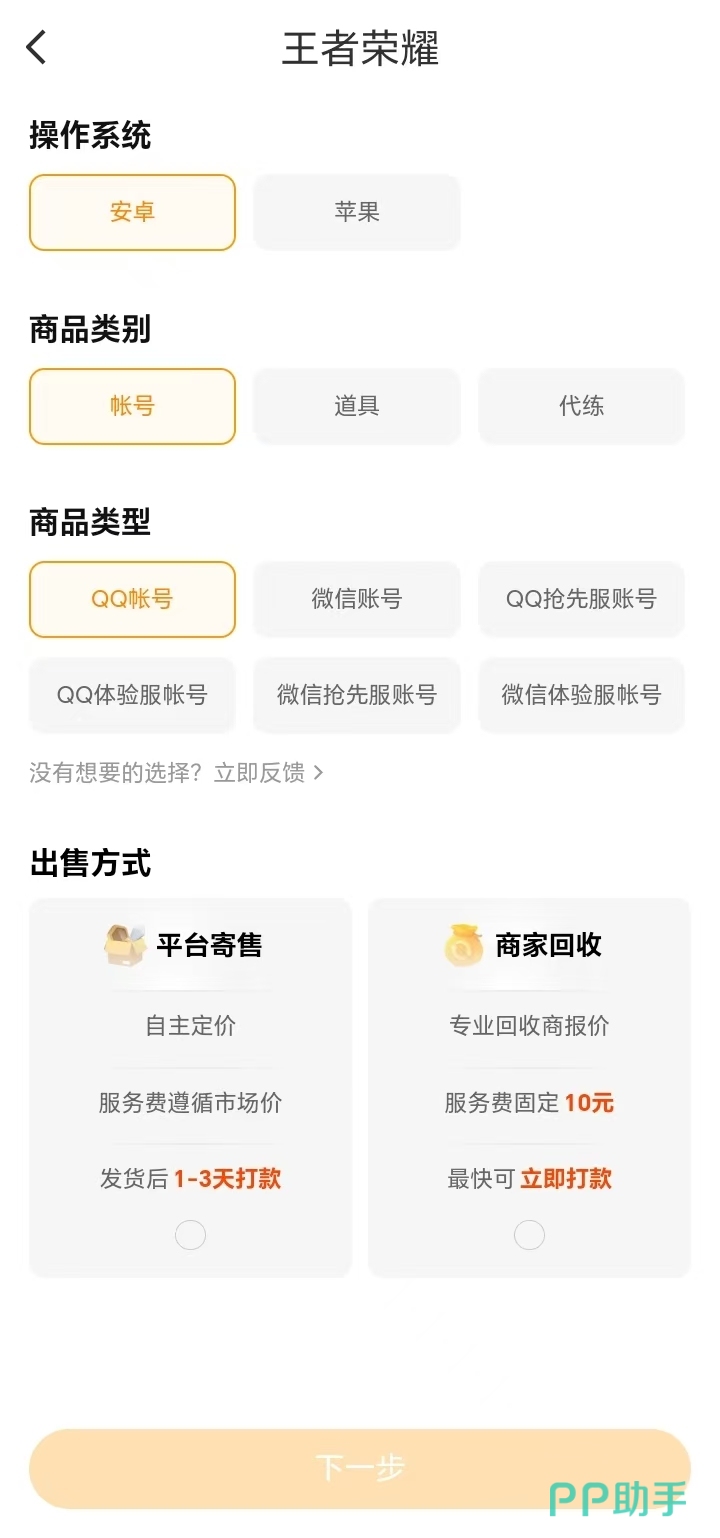Go back from the 王者荣耀 page
720x1538 pixels.
[x=37, y=48]
